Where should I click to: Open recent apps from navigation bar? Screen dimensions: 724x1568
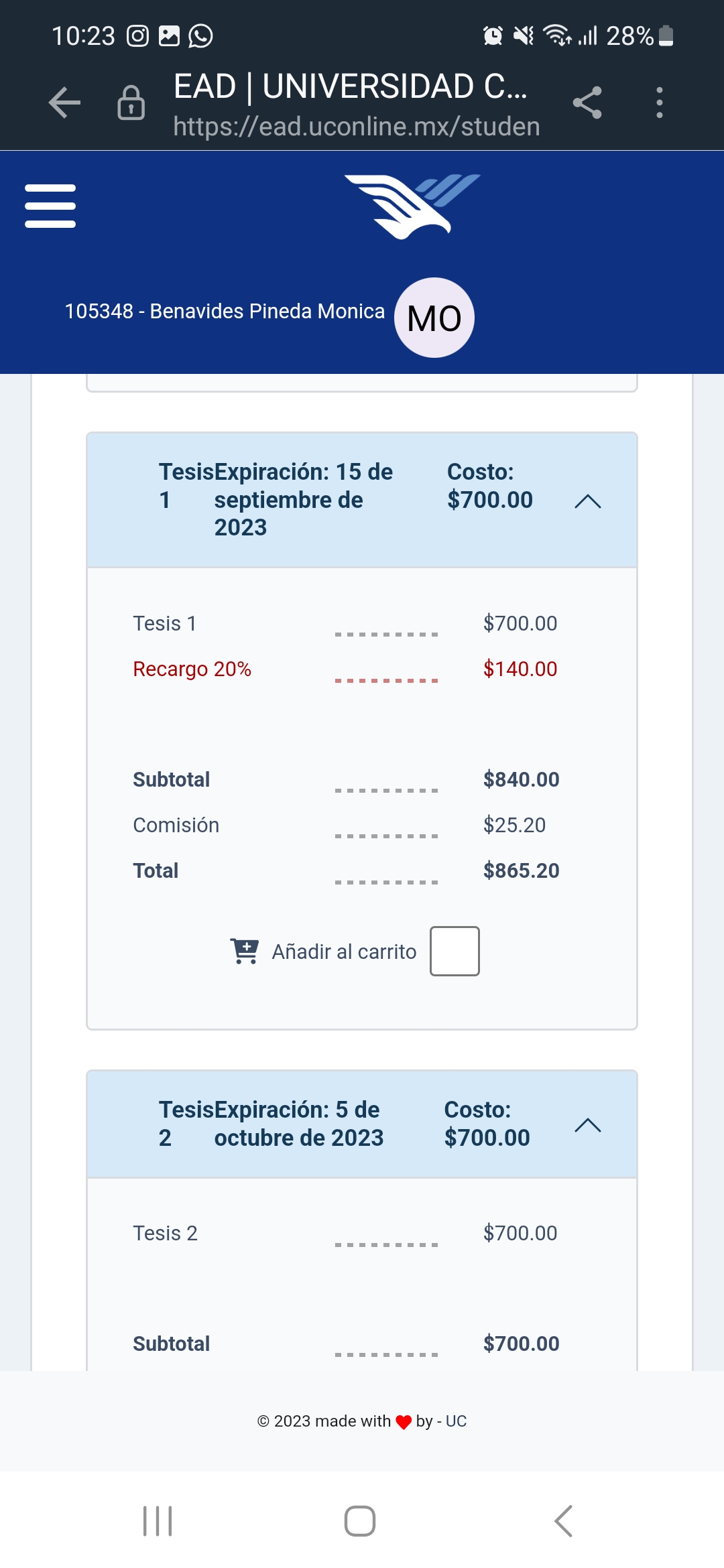tap(158, 1521)
